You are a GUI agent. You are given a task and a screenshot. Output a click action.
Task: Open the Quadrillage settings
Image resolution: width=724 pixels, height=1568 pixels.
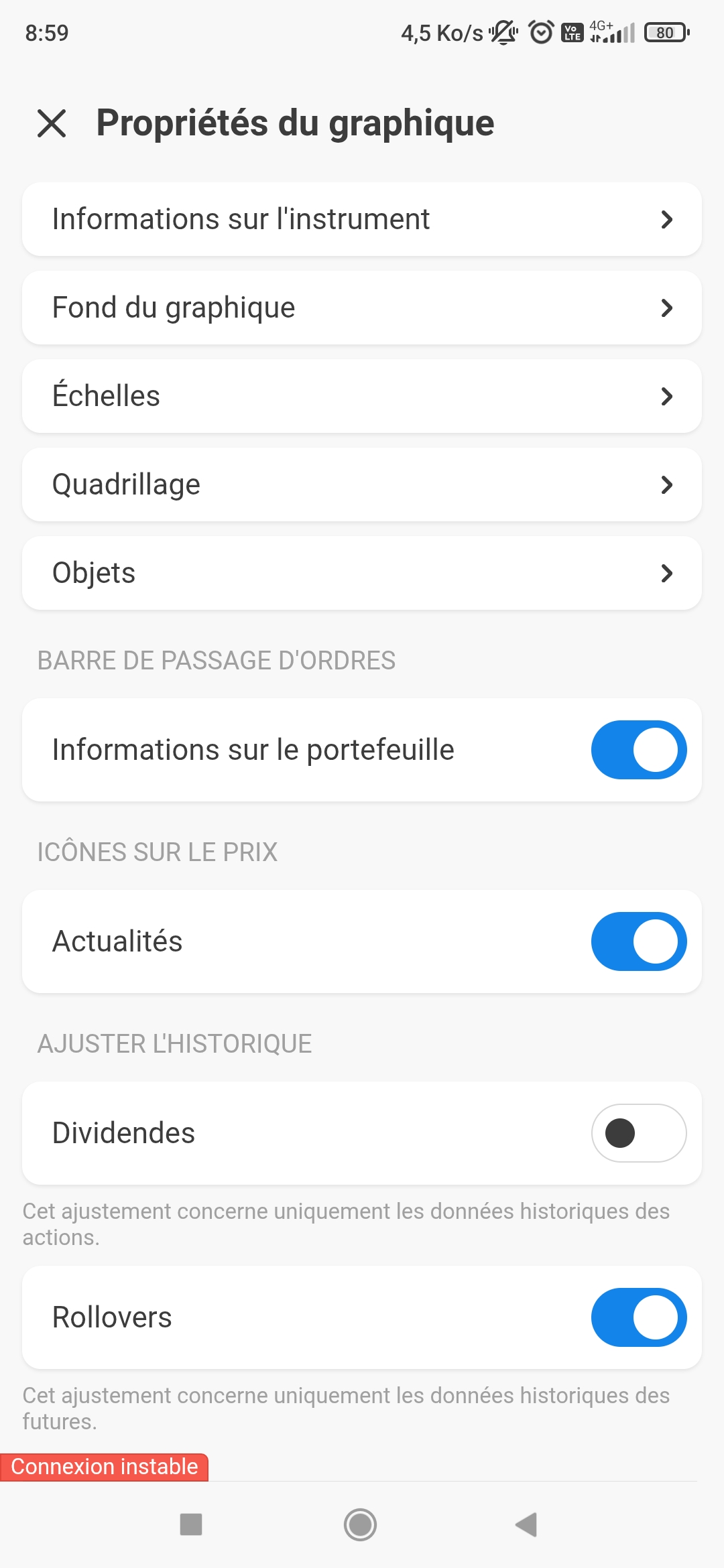click(x=362, y=484)
